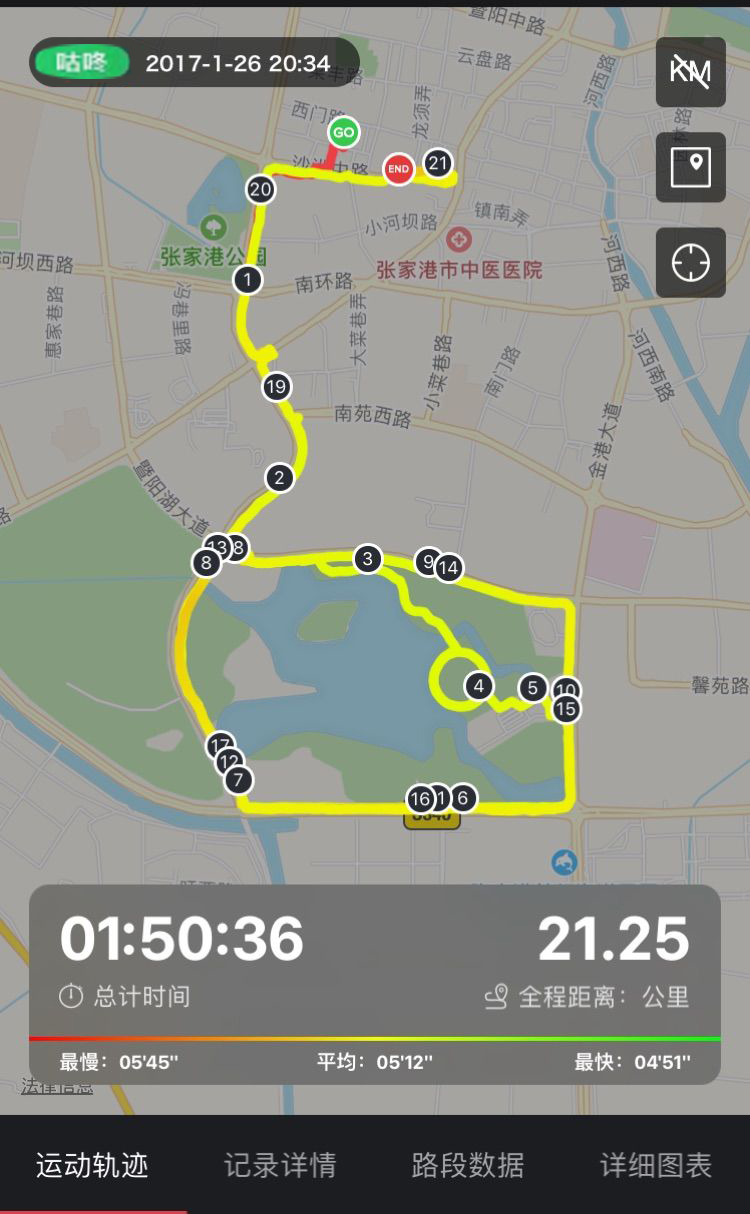The width and height of the screenshot is (750, 1214).
Task: Tap the map pin mode button
Action: click(690, 167)
